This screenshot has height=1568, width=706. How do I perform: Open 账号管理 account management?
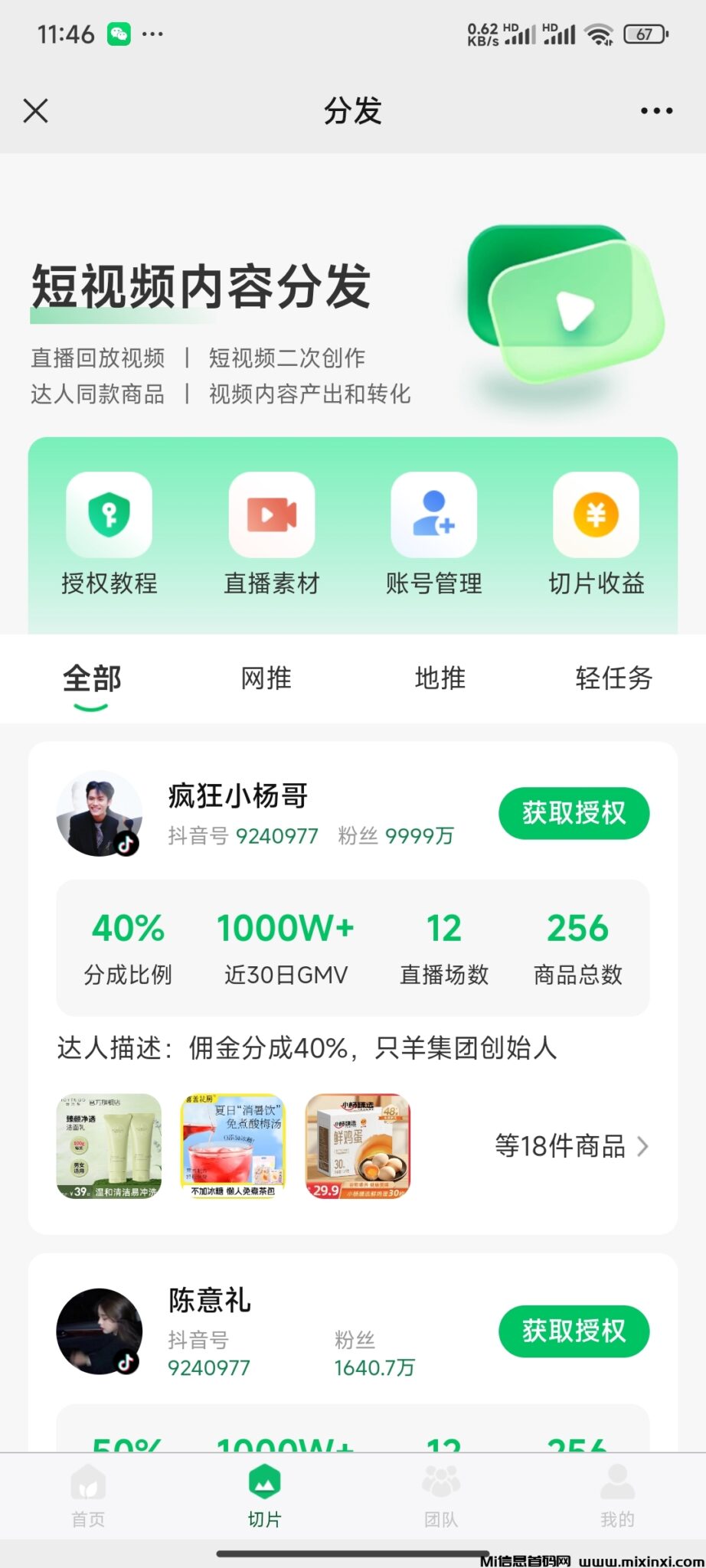coord(434,514)
